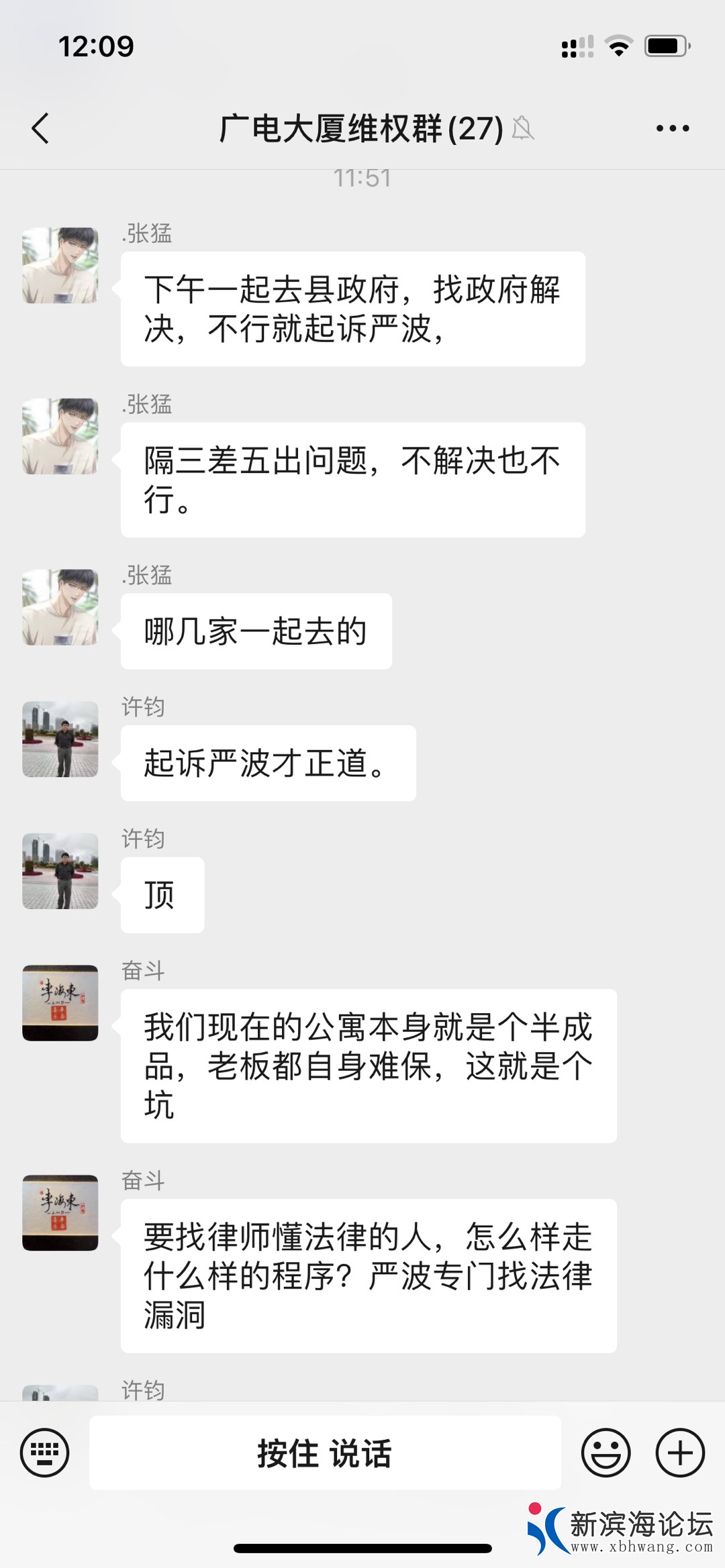Tap the hold-to-talk voice button
The height and width of the screenshot is (1568, 725).
[325, 1453]
